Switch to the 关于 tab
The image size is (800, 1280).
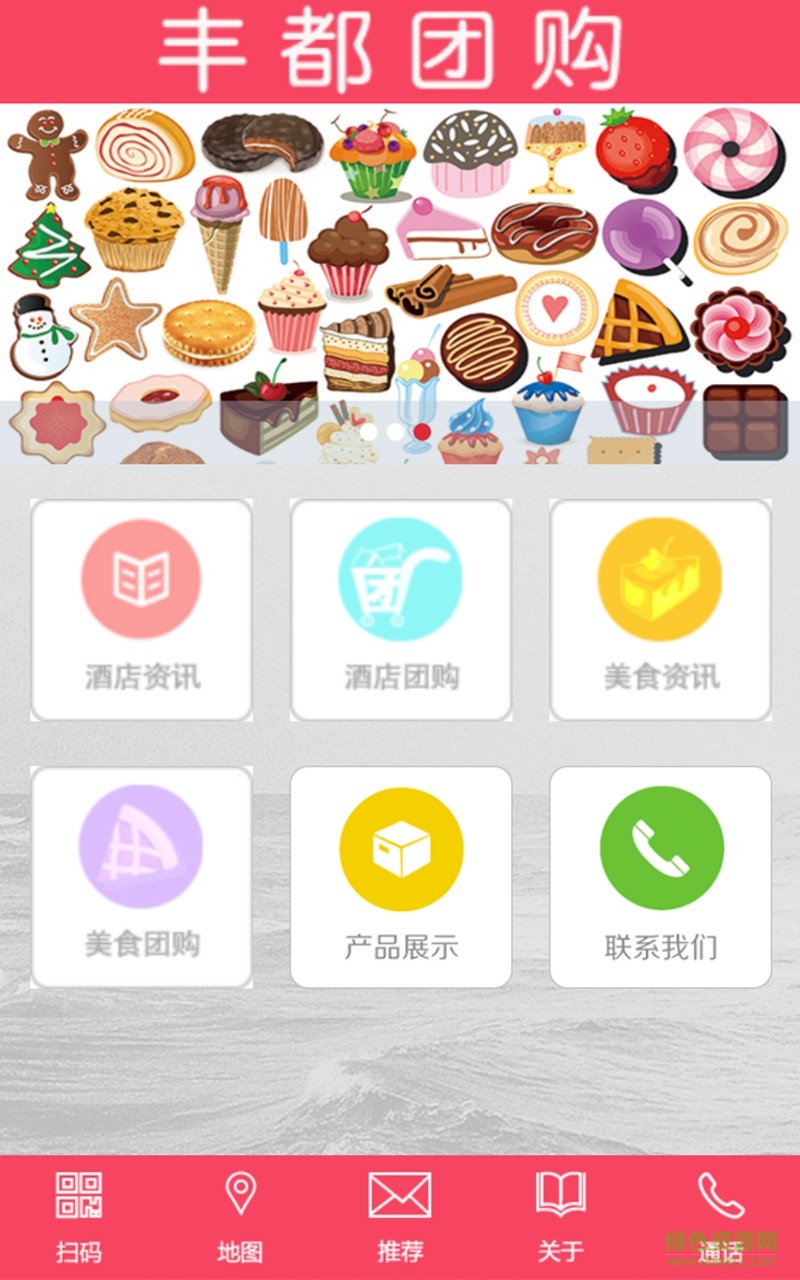[561, 1220]
